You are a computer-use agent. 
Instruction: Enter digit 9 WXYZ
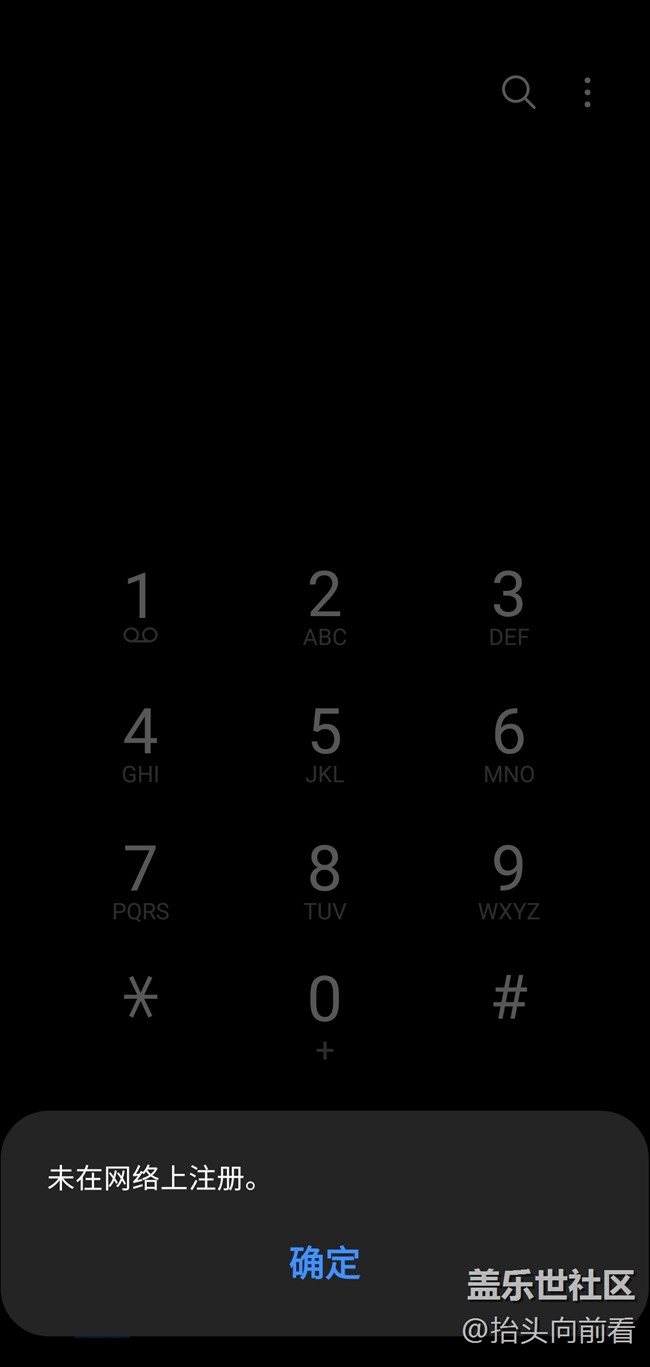(x=508, y=881)
